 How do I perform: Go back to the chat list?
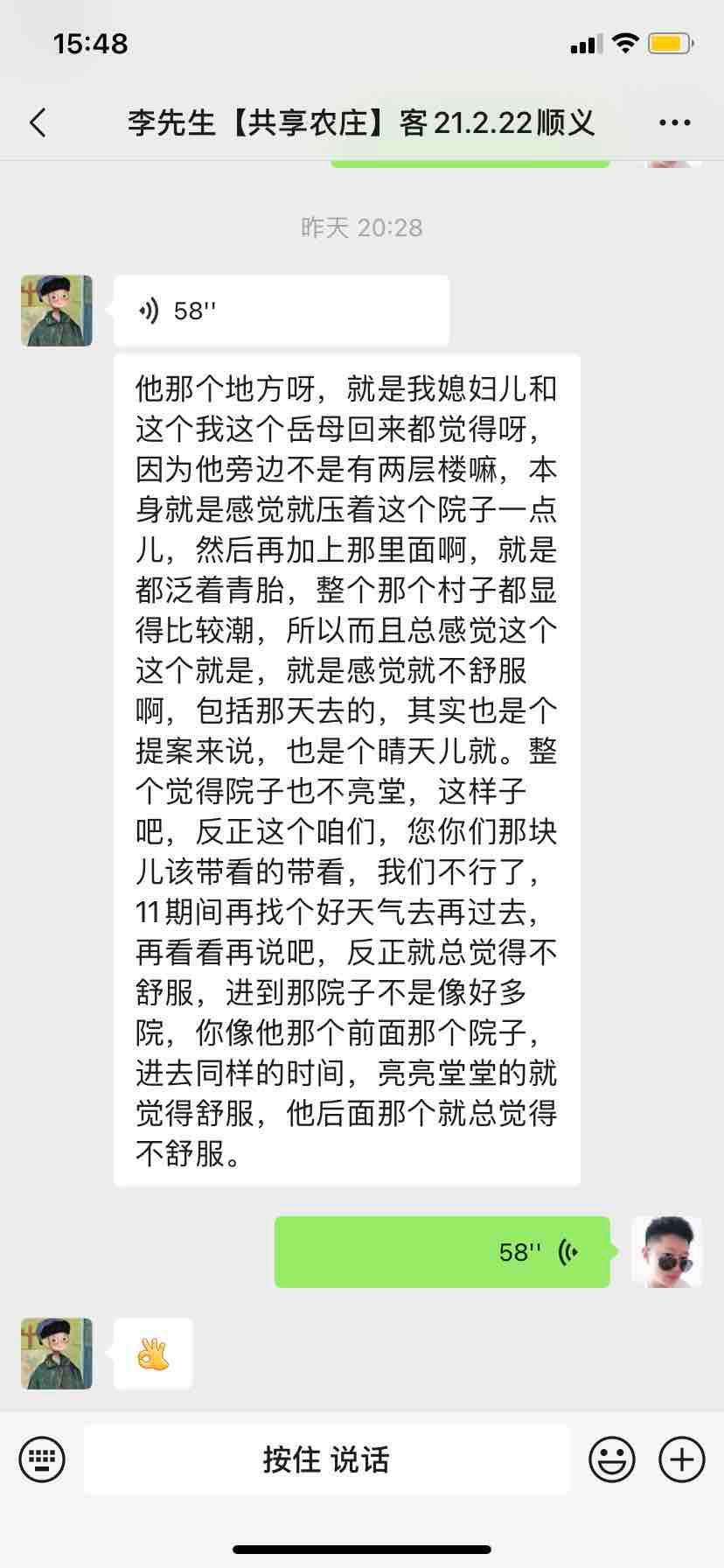coord(38,123)
